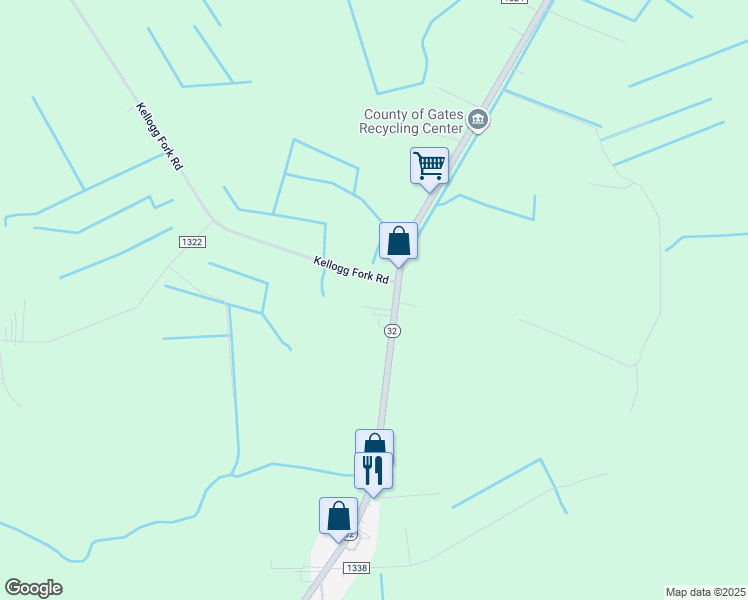This screenshot has width=748, height=600.
Task: Open the shopping bag pin behind the restaurant pin
Action: click(374, 442)
